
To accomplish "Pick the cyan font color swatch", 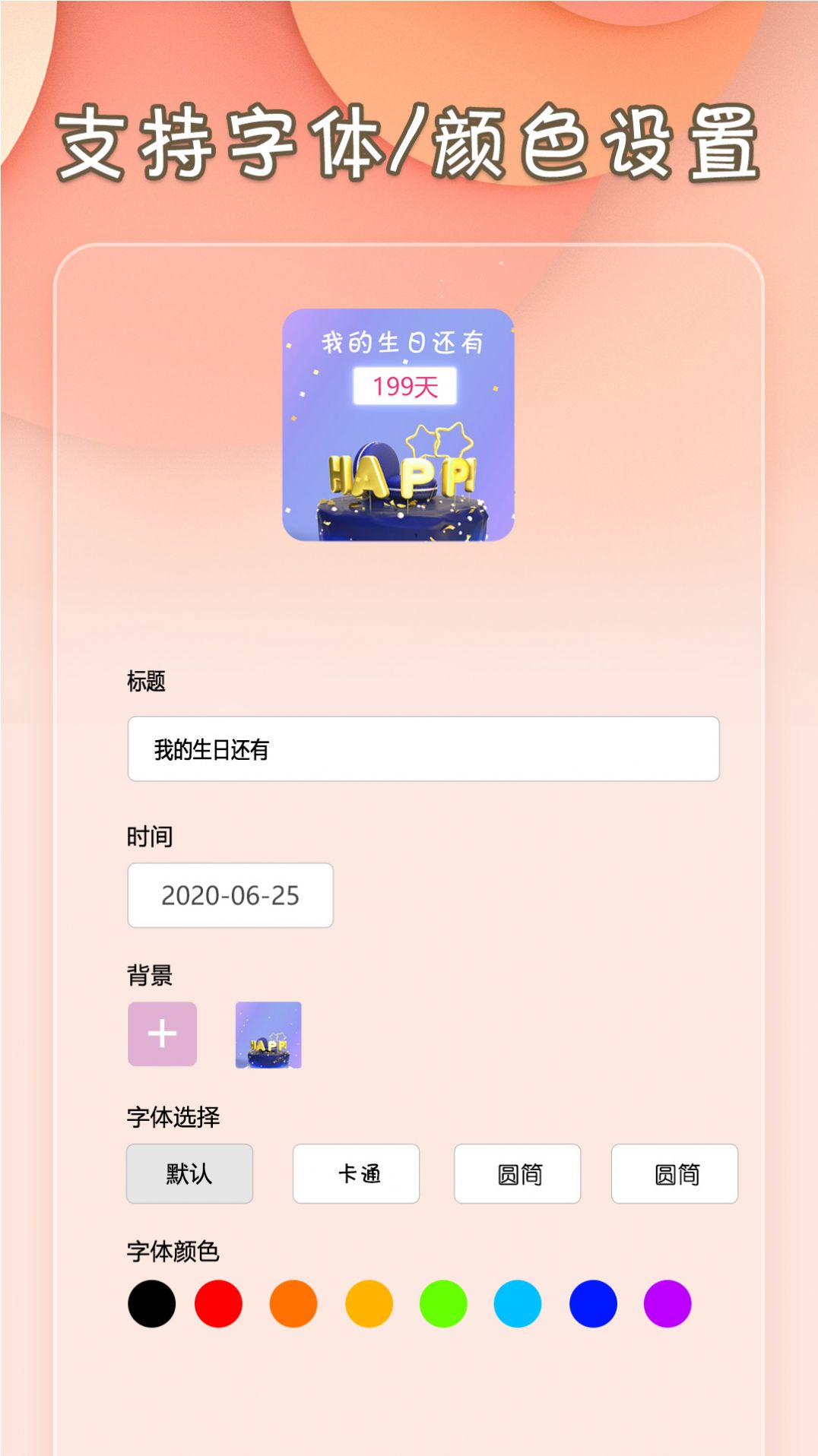I will click(518, 1302).
